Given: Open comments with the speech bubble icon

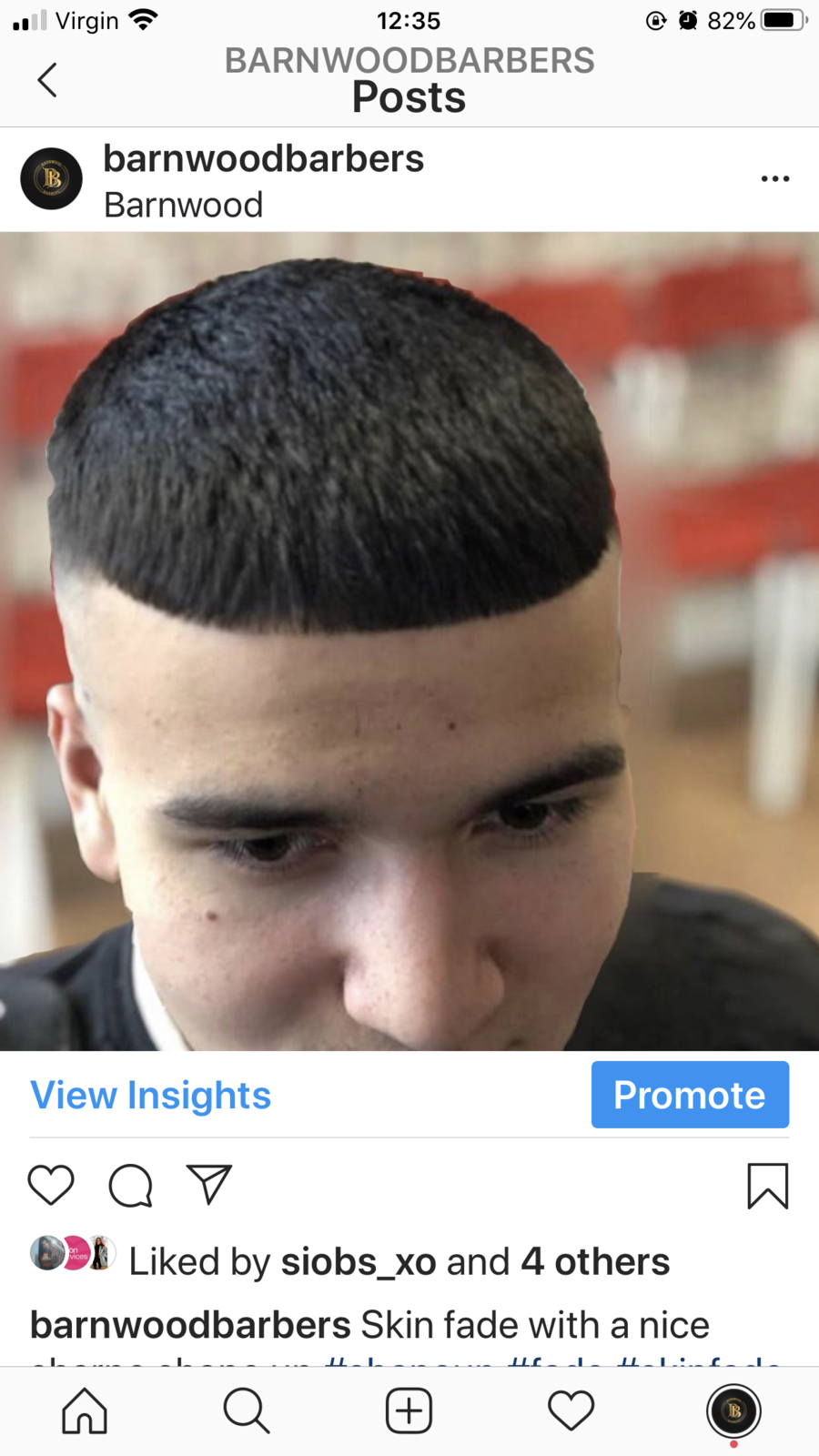Looking at the screenshot, I should tap(130, 1185).
